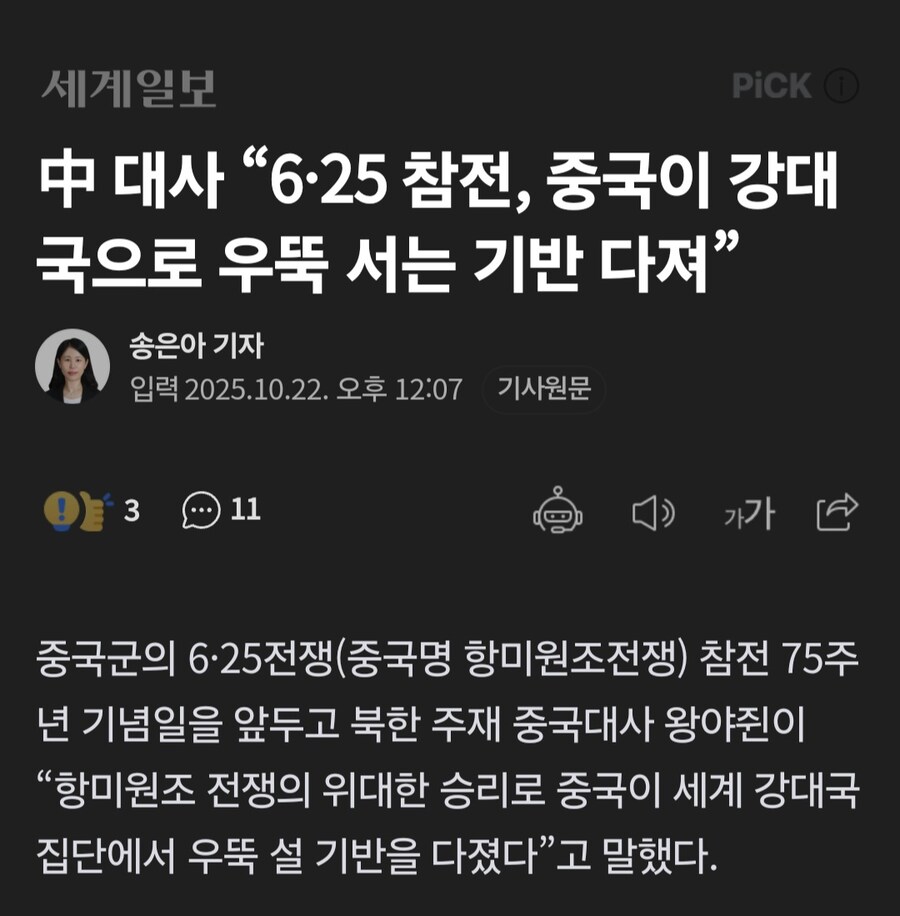The image size is (900, 916).
Task: Change font size with 가가 icon
Action: tap(748, 513)
